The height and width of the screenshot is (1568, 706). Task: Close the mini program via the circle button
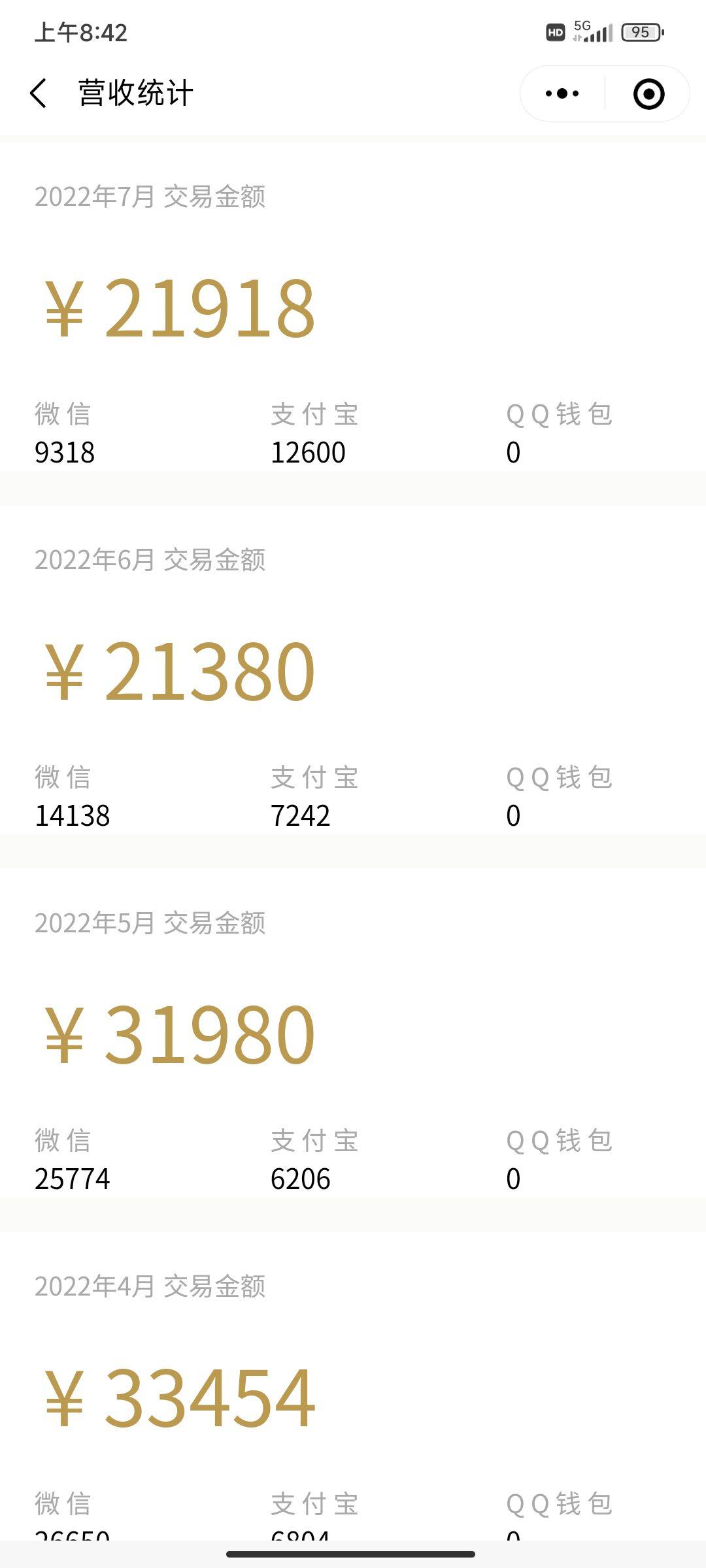point(648,93)
